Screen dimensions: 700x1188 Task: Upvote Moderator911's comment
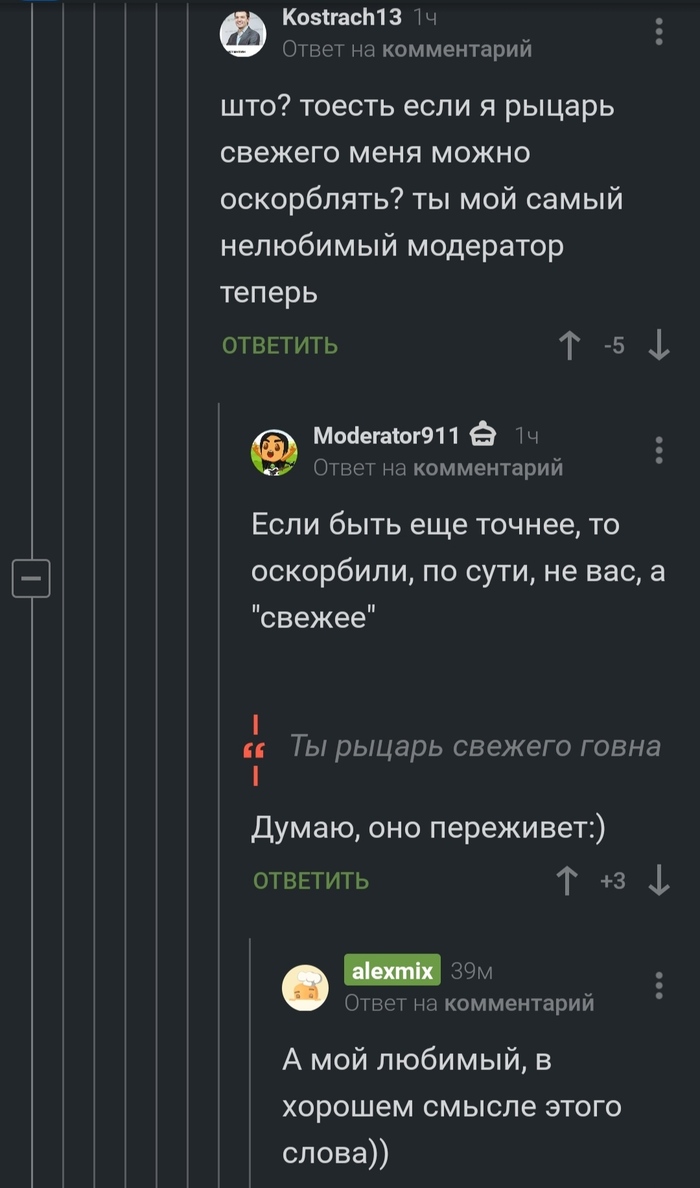point(568,881)
